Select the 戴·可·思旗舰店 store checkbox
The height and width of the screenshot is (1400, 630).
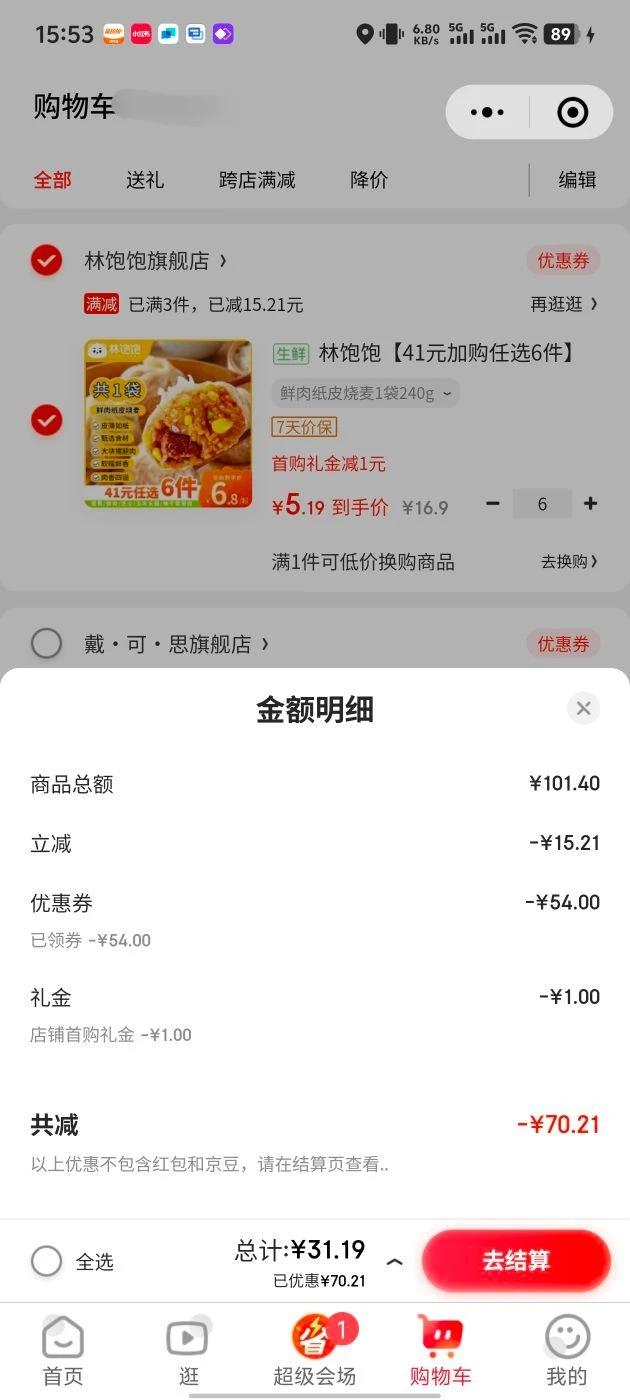pos(47,643)
